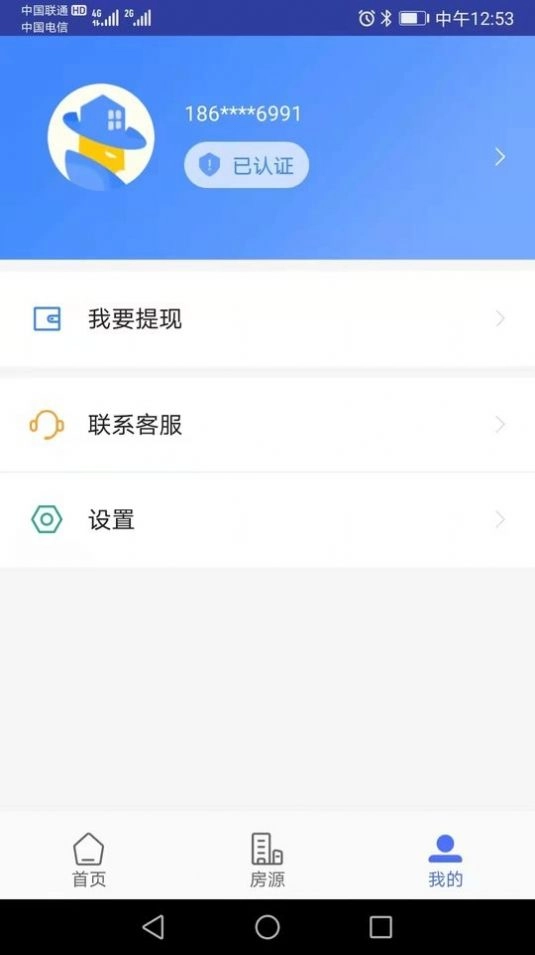Switch to the 首页 home tab

pyautogui.click(x=89, y=859)
